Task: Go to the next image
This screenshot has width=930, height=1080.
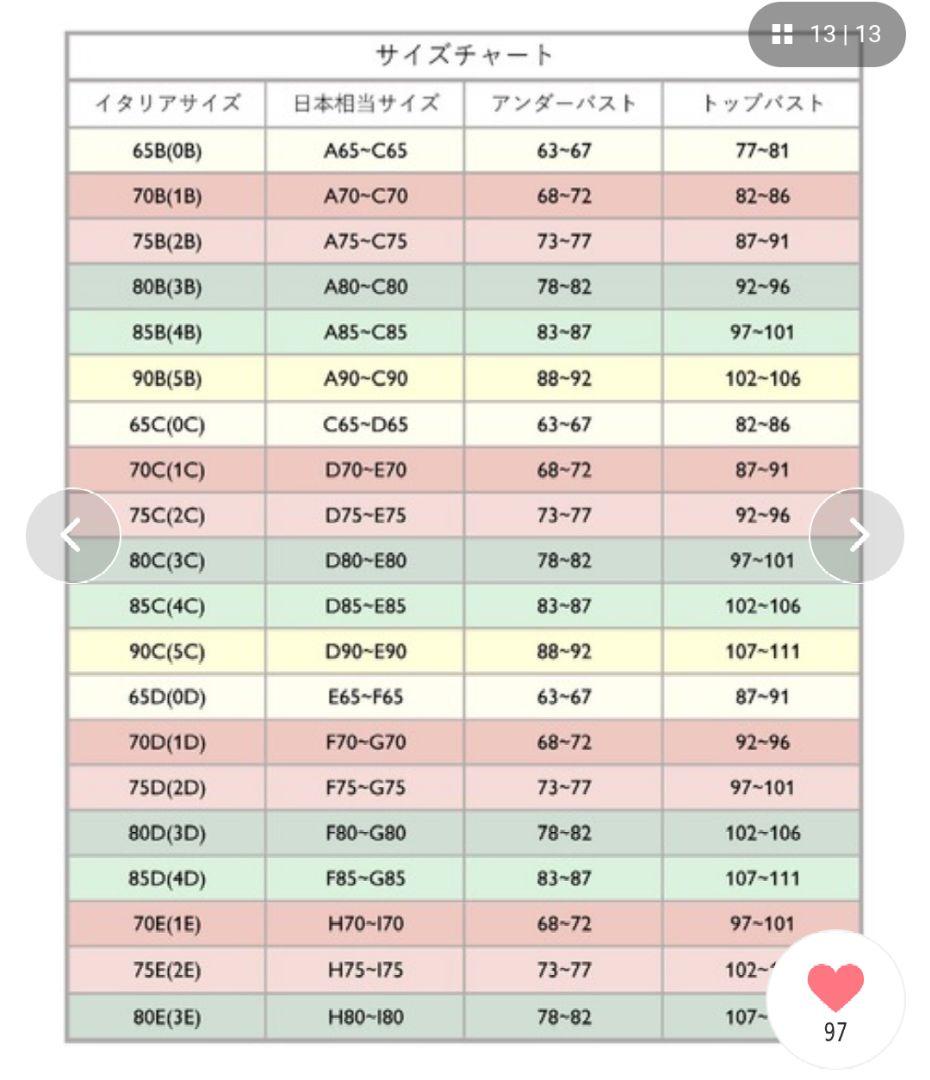Action: pyautogui.click(x=856, y=535)
